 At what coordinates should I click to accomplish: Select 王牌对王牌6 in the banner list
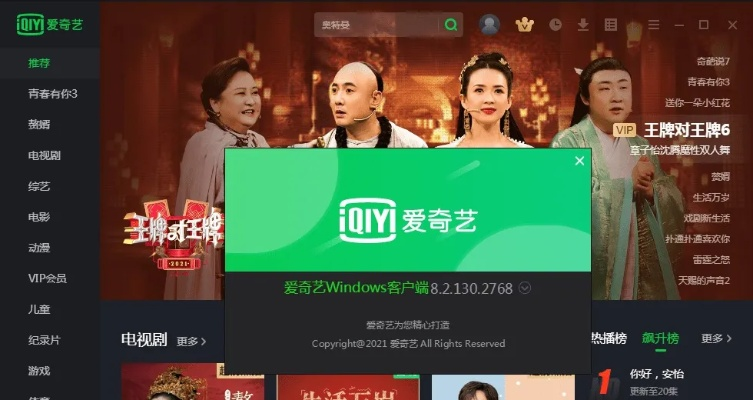pyautogui.click(x=686, y=131)
